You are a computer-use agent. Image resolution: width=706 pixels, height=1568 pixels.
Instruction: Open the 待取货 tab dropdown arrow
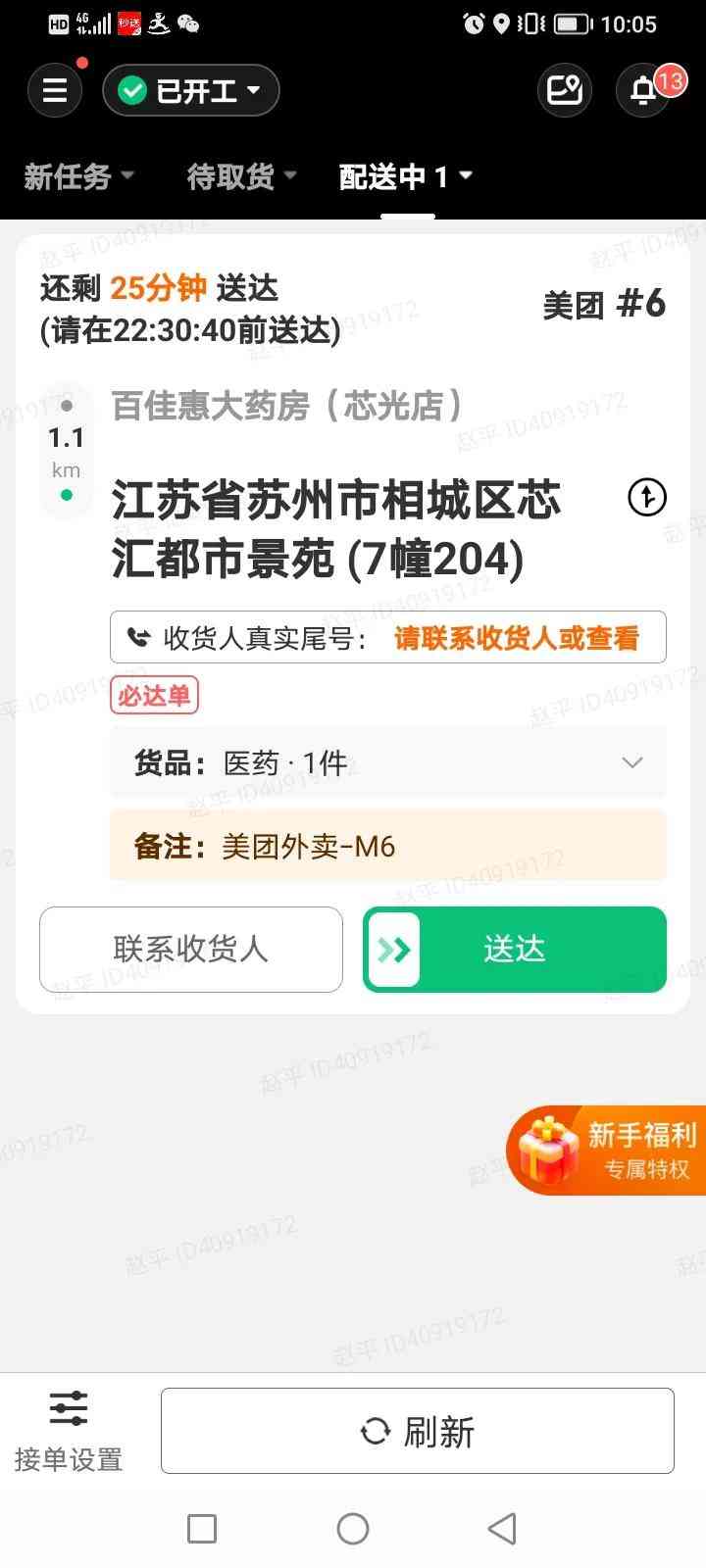291,176
